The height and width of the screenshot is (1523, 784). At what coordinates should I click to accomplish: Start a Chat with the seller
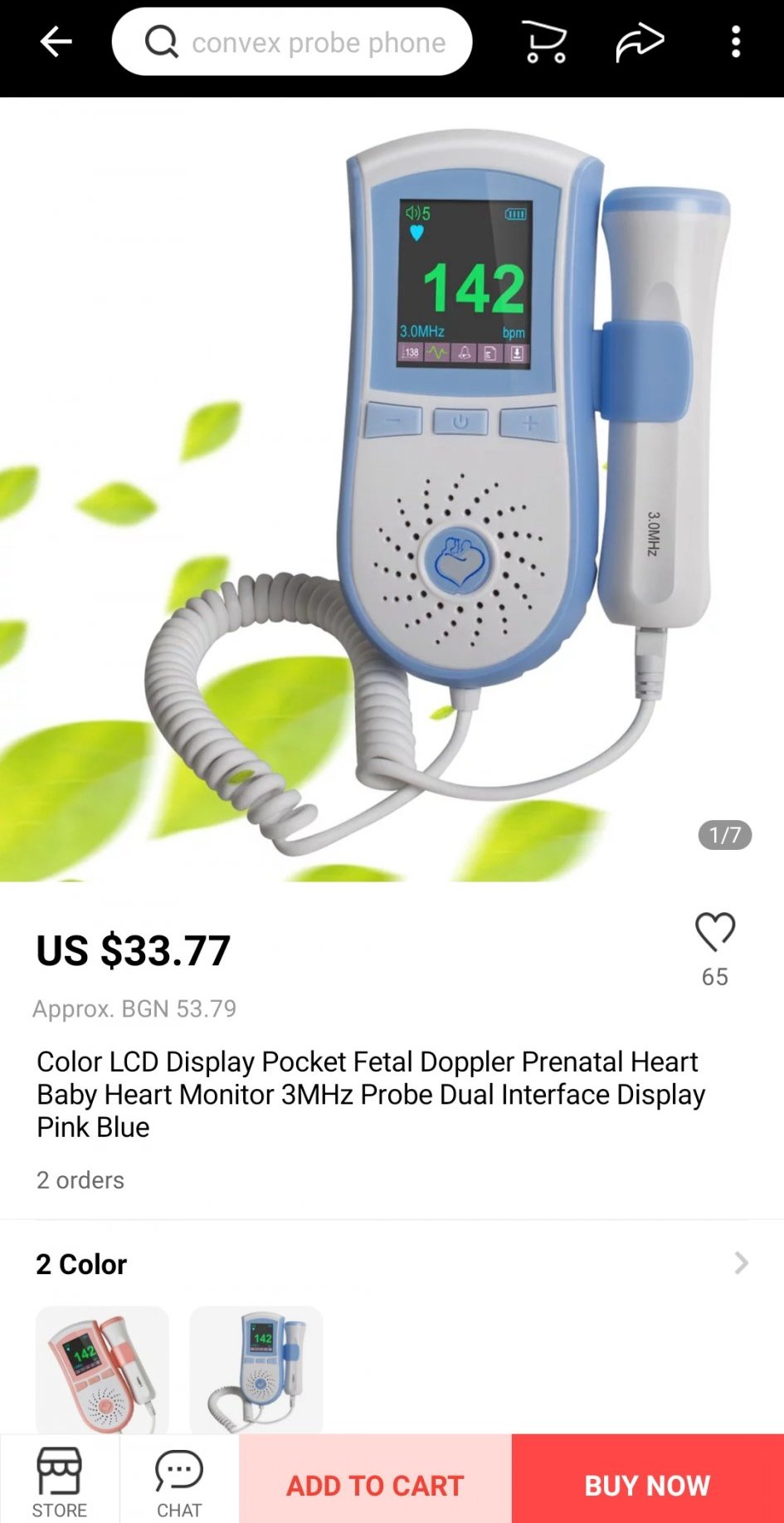pyautogui.click(x=179, y=1482)
